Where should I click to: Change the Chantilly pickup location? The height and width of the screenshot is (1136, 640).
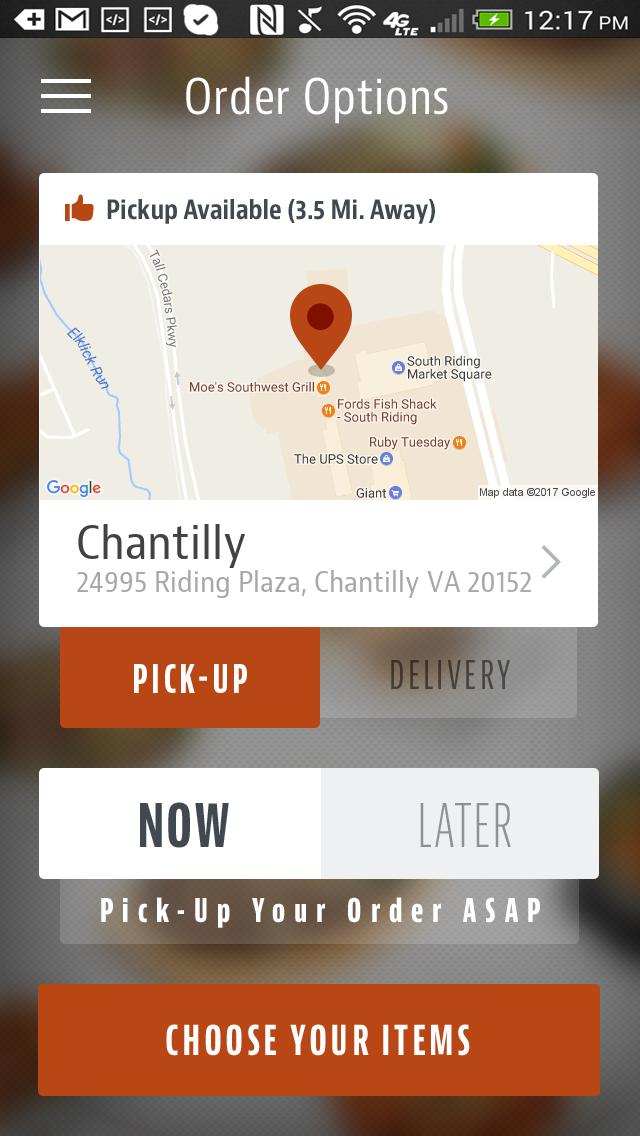tap(318, 563)
